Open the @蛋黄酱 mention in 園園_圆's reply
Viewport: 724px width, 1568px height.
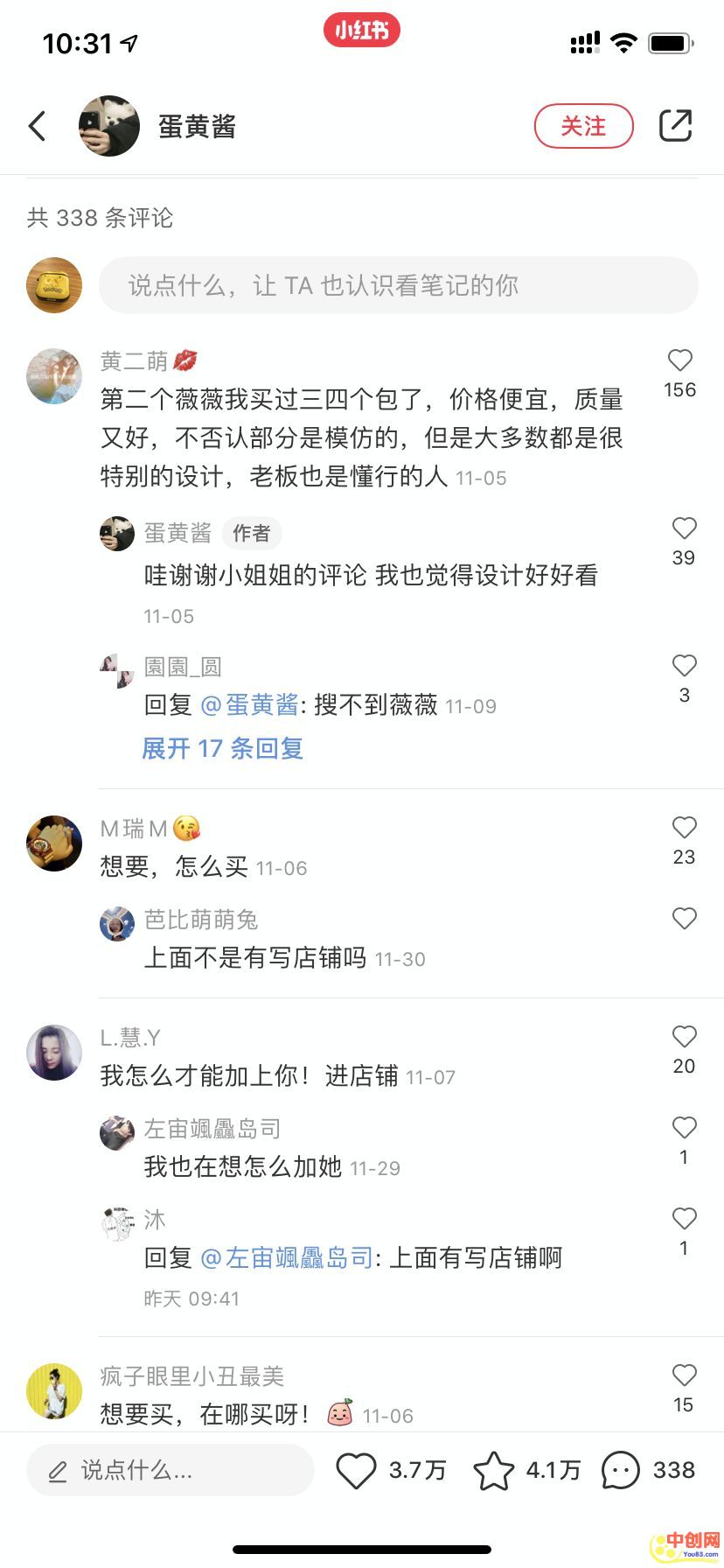(x=249, y=705)
